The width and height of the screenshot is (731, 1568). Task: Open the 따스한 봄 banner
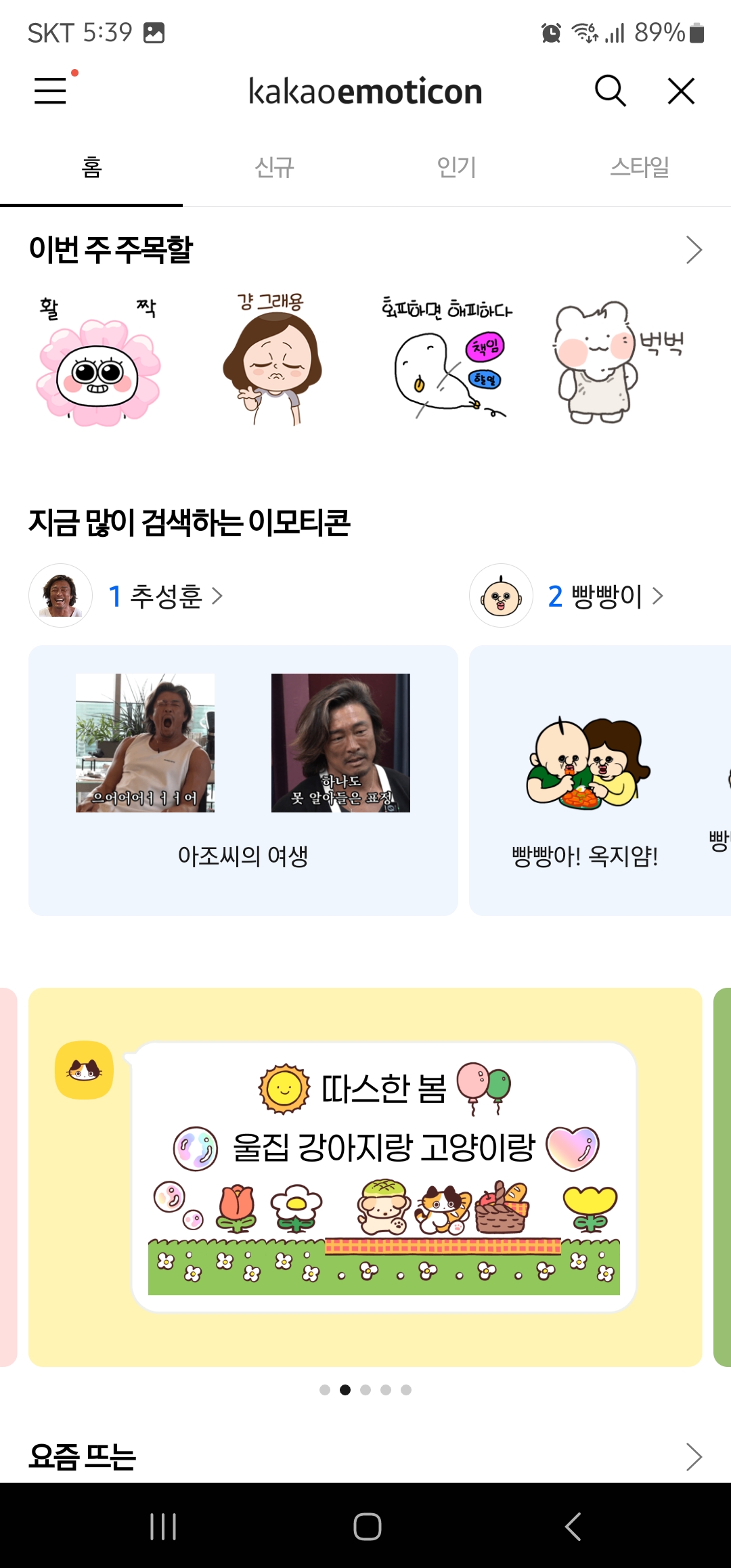pyautogui.click(x=365, y=1177)
